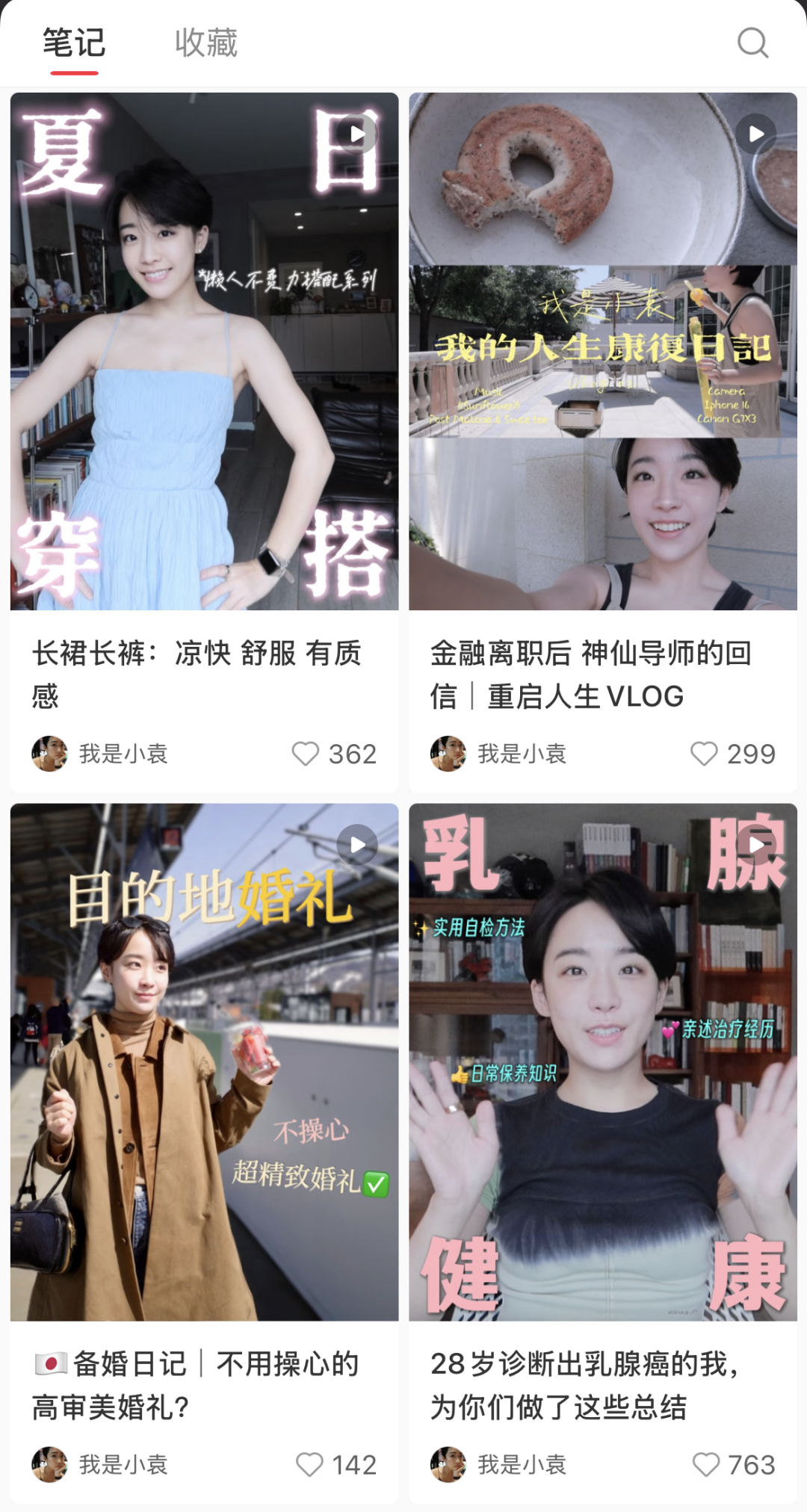Like the 金融离职后 VLOG note
The image size is (807, 1512).
click(x=704, y=754)
